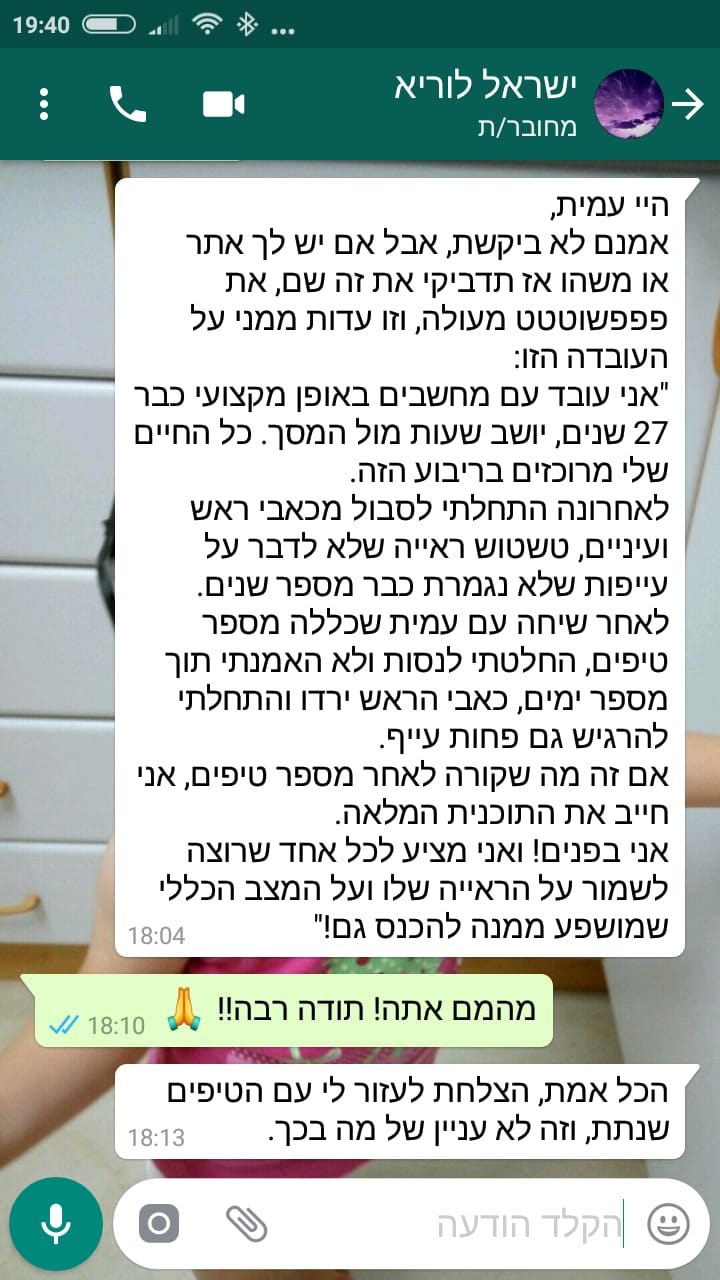Attach a file with the paperclip
This screenshot has width=720, height=1280.
point(246,1223)
